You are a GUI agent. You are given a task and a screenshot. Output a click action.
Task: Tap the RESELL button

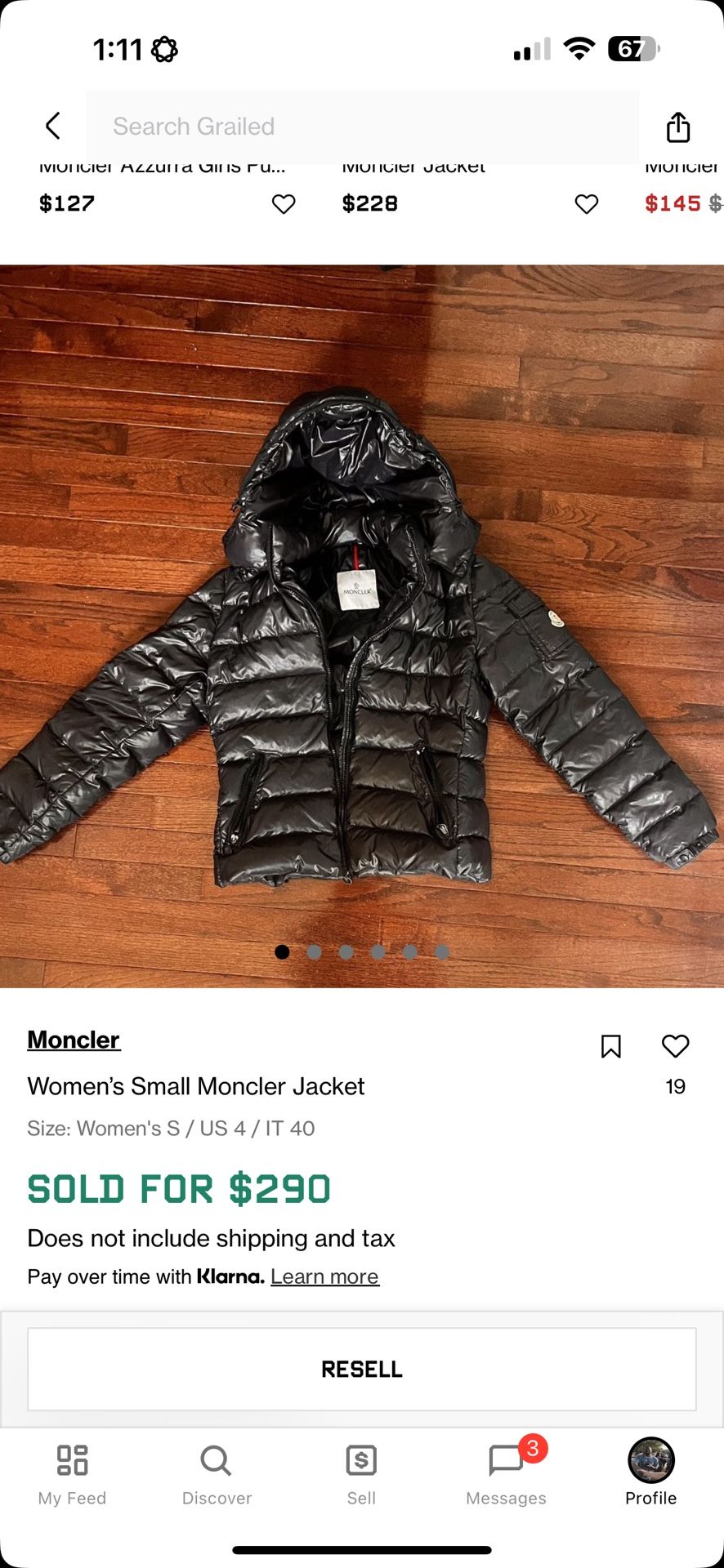361,1369
